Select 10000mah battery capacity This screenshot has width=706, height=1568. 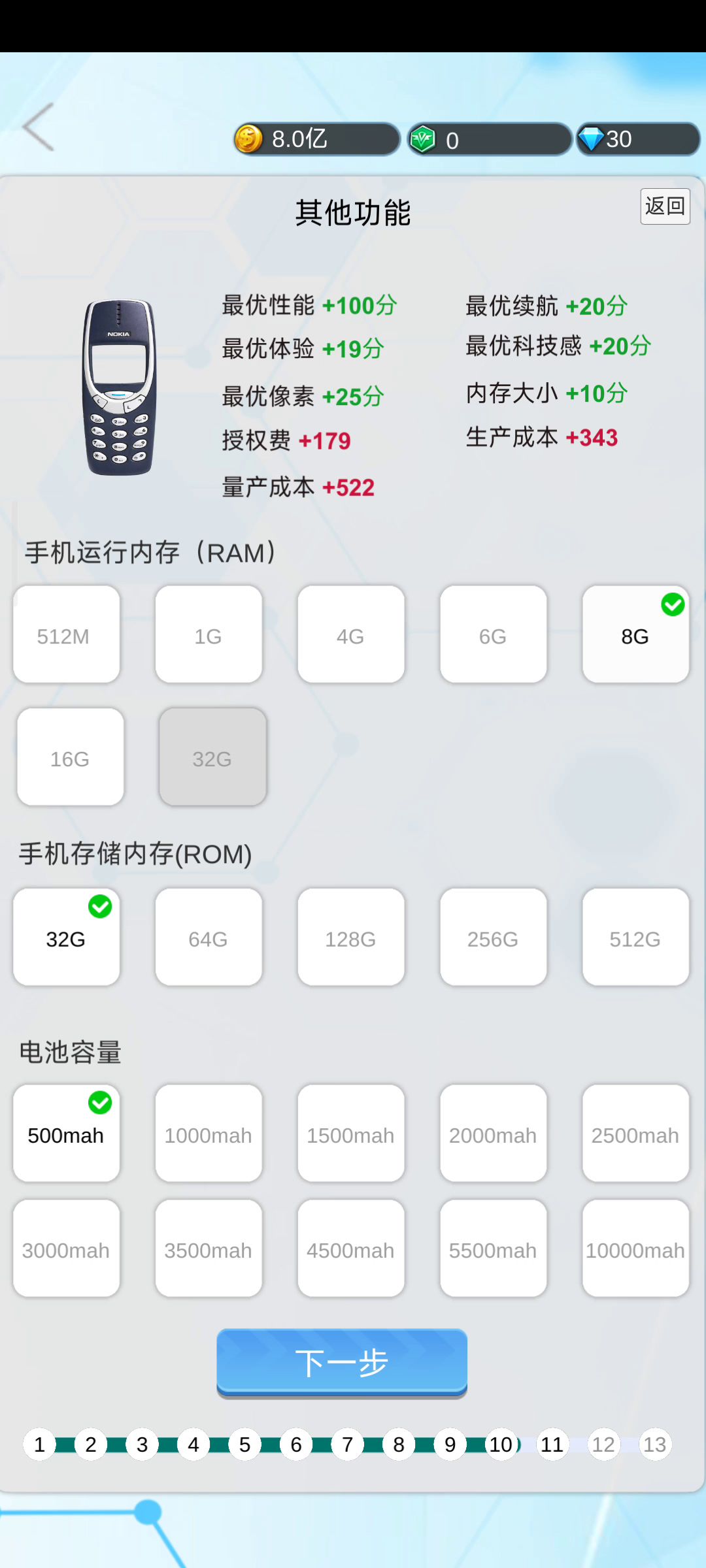point(635,1249)
